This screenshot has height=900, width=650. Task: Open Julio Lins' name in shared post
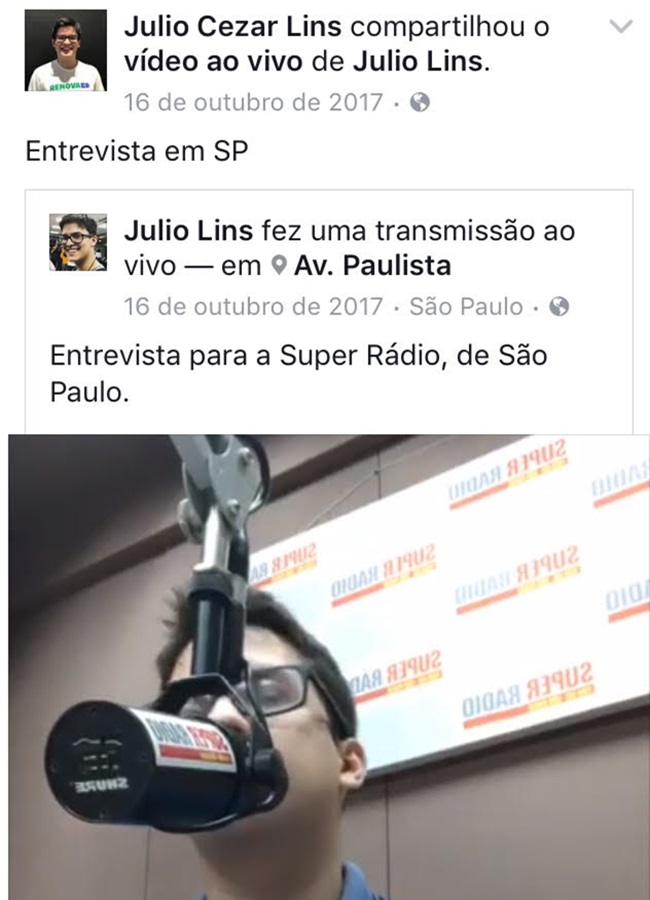coord(187,231)
